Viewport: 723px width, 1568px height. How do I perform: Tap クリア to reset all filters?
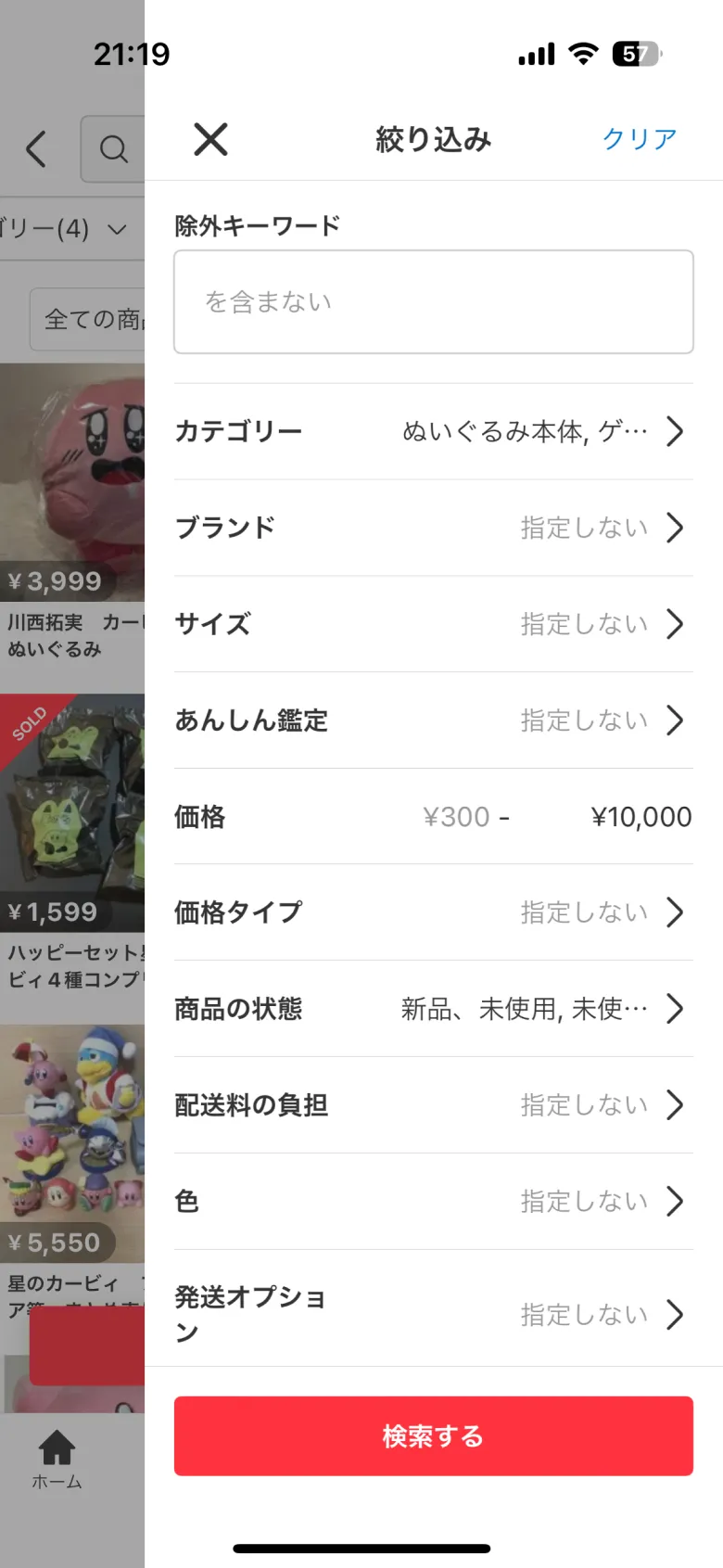click(638, 139)
